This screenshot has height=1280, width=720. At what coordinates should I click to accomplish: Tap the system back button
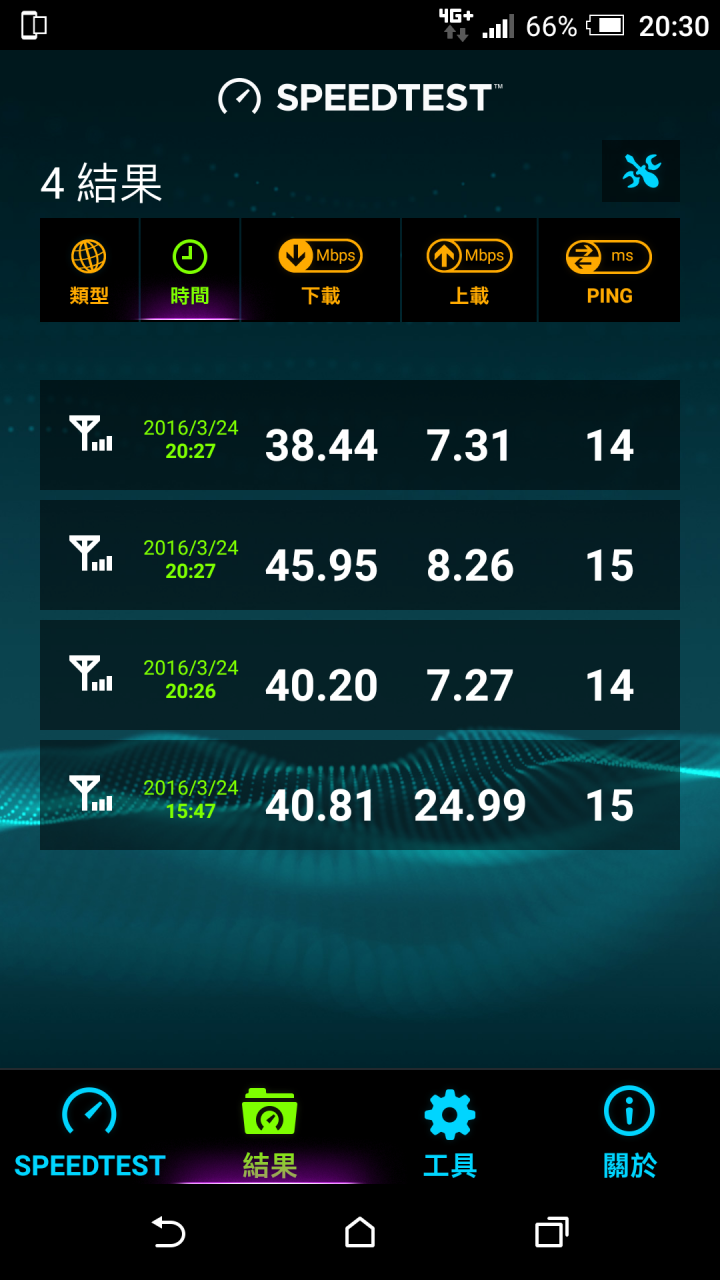[168, 1232]
